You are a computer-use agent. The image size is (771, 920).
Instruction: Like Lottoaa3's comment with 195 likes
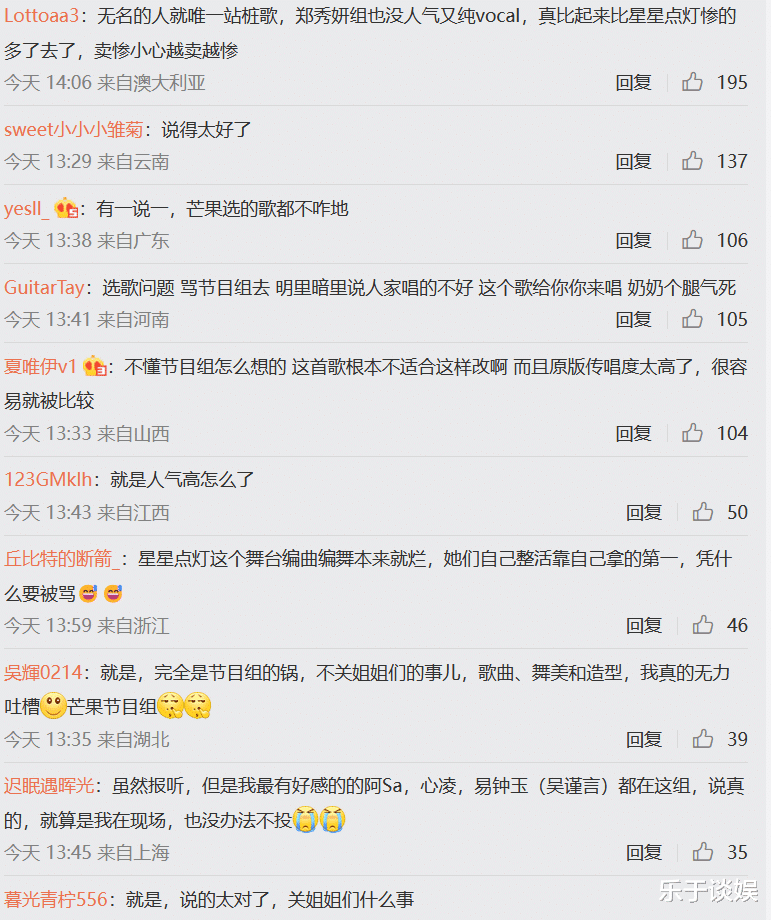coord(692,82)
